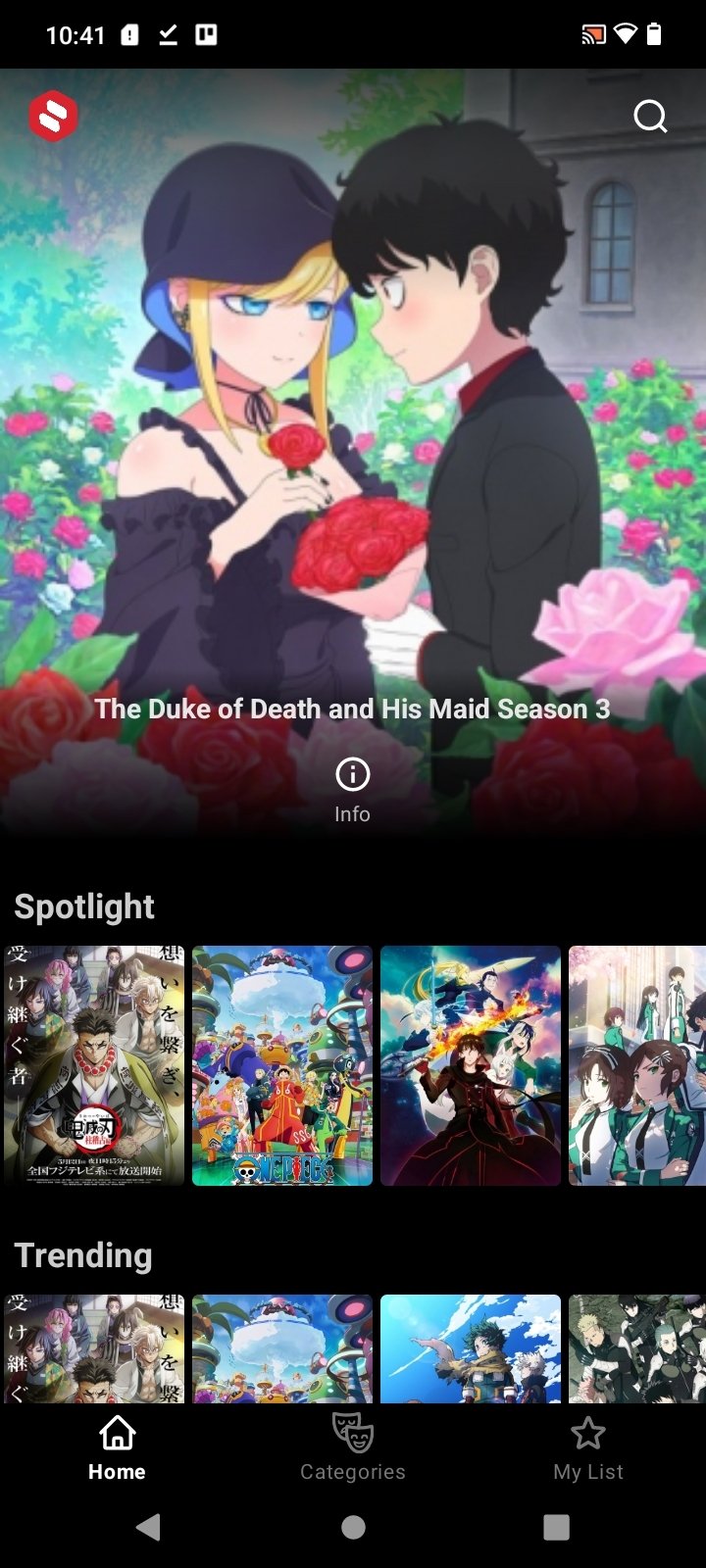Go back using the system back button

point(149,1527)
